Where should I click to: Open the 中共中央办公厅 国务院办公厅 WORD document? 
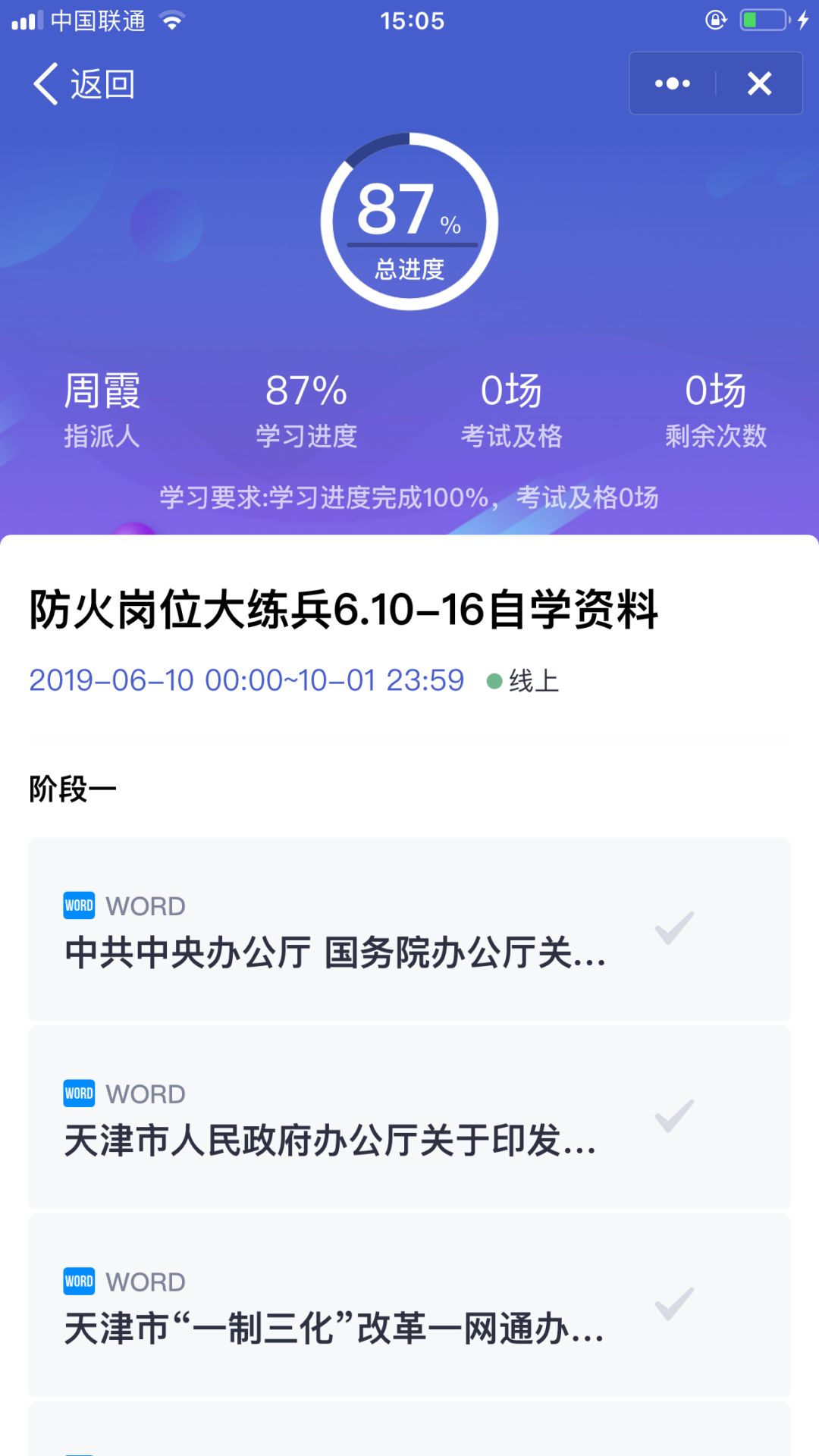tap(409, 929)
